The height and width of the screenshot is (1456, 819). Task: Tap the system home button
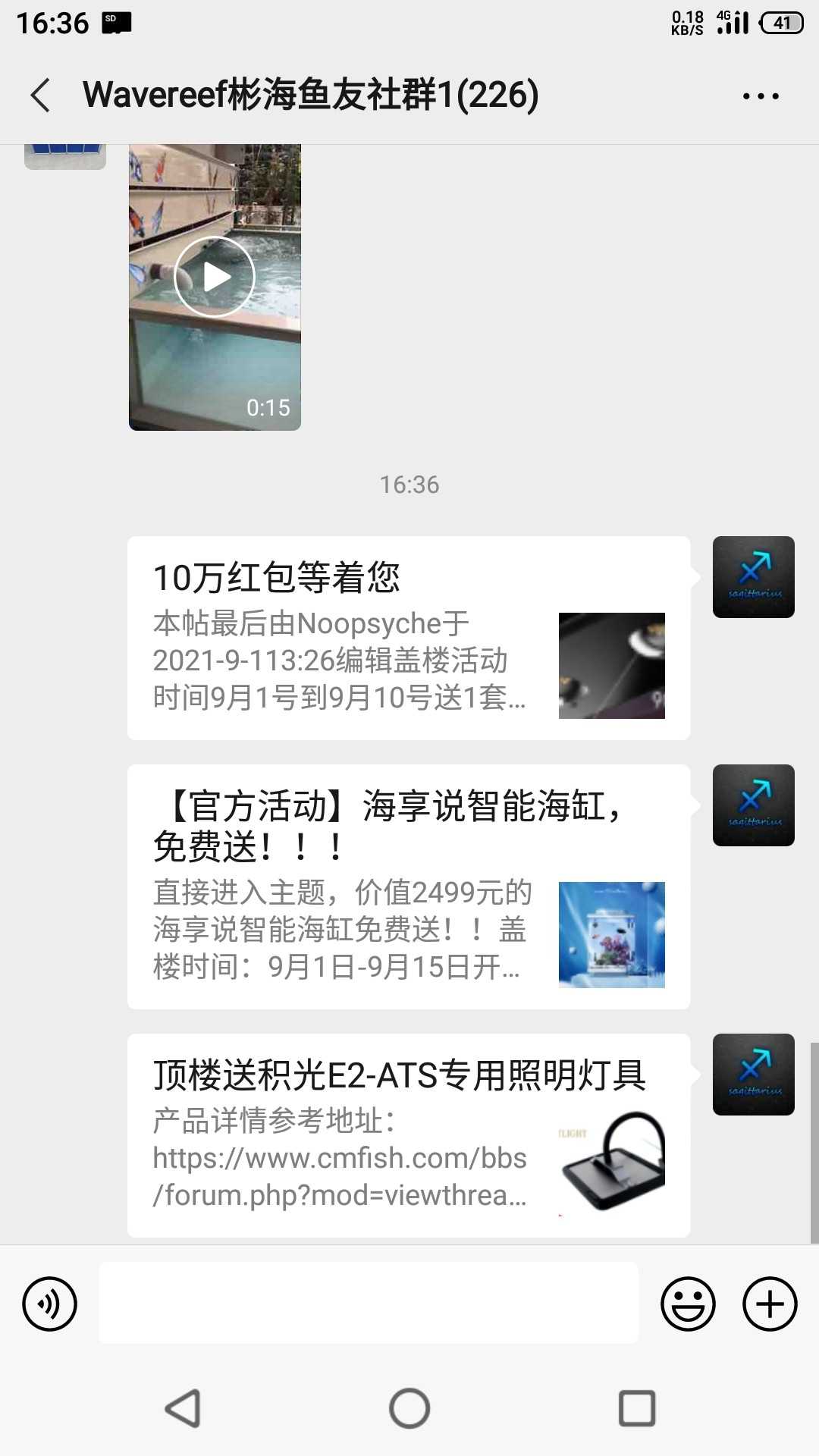[409, 1408]
